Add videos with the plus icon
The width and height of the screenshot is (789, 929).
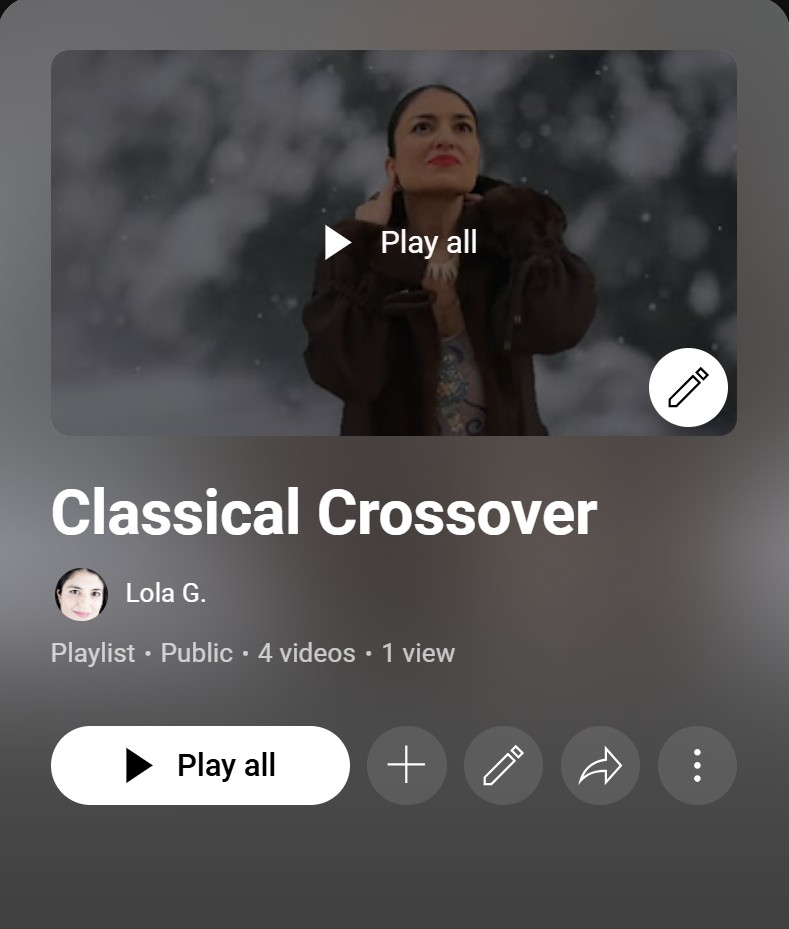click(x=406, y=766)
